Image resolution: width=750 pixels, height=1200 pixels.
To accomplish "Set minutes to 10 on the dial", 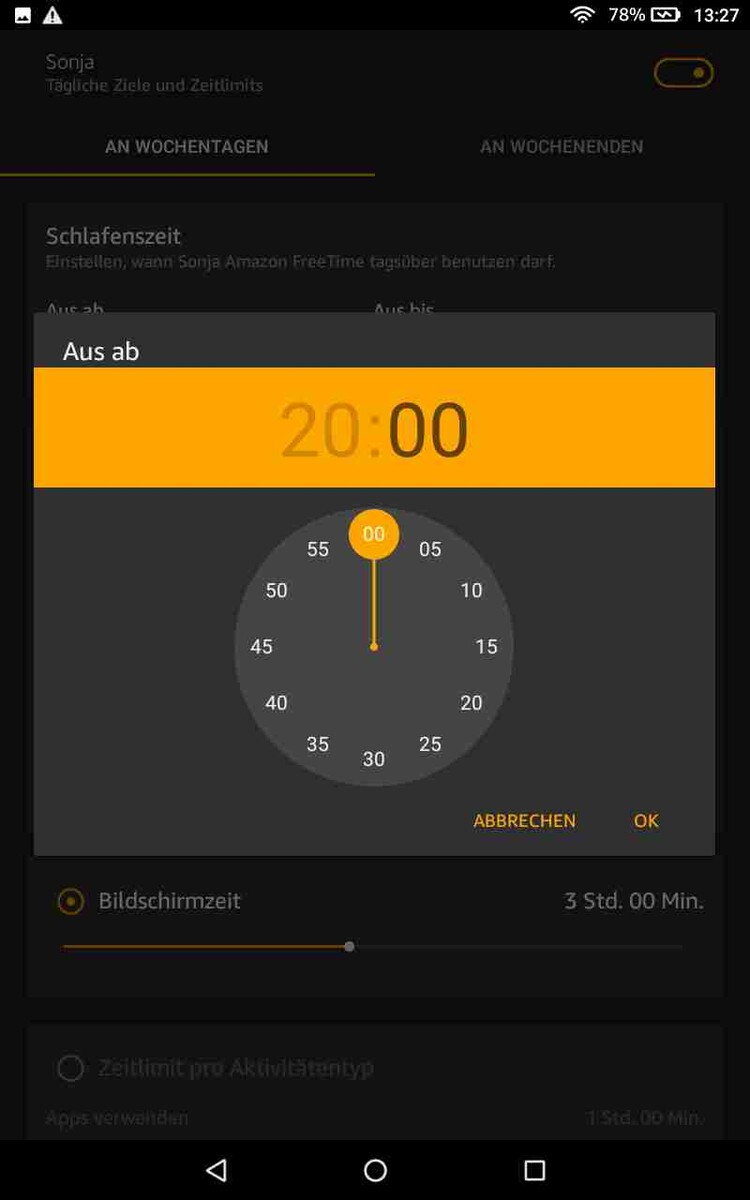I will click(471, 590).
